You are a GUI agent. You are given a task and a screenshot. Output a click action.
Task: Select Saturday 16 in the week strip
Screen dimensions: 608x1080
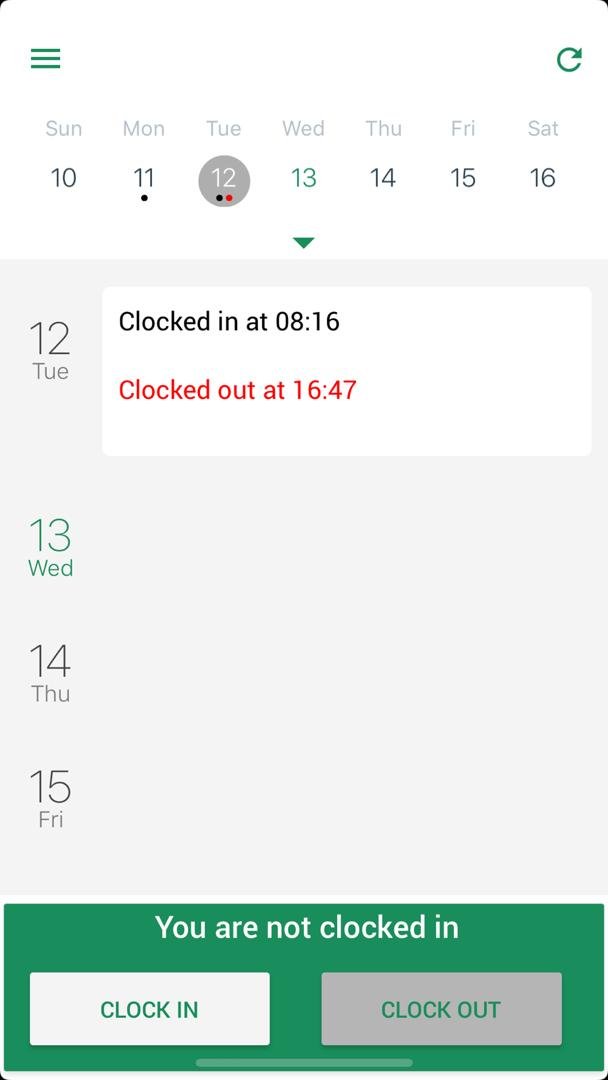543,178
